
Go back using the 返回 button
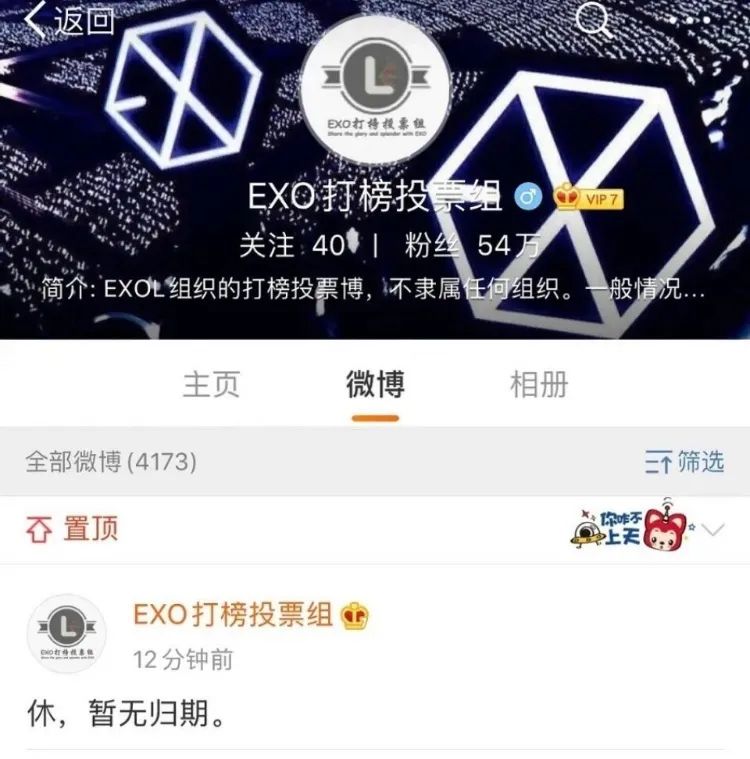click(x=69, y=20)
